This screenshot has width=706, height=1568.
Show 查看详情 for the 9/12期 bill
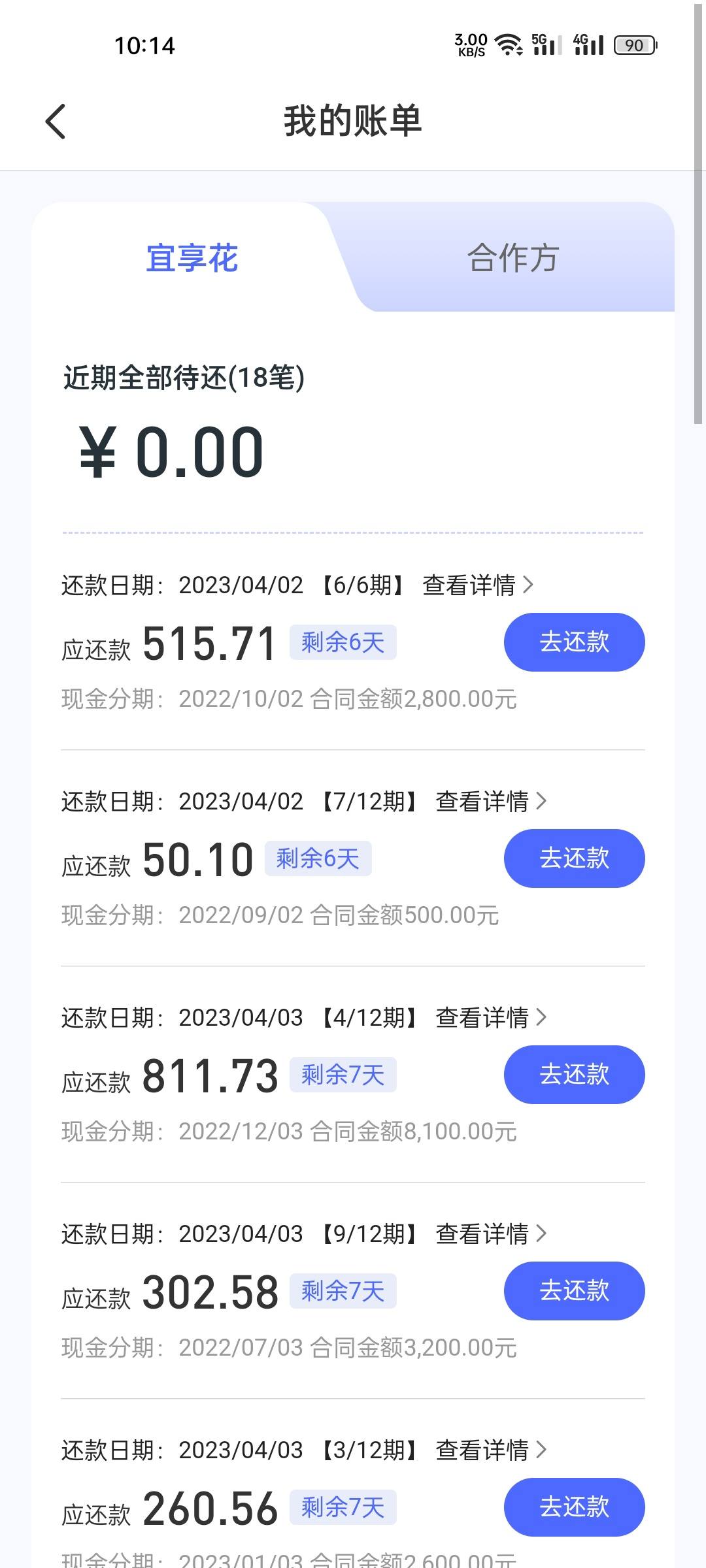(491, 1234)
